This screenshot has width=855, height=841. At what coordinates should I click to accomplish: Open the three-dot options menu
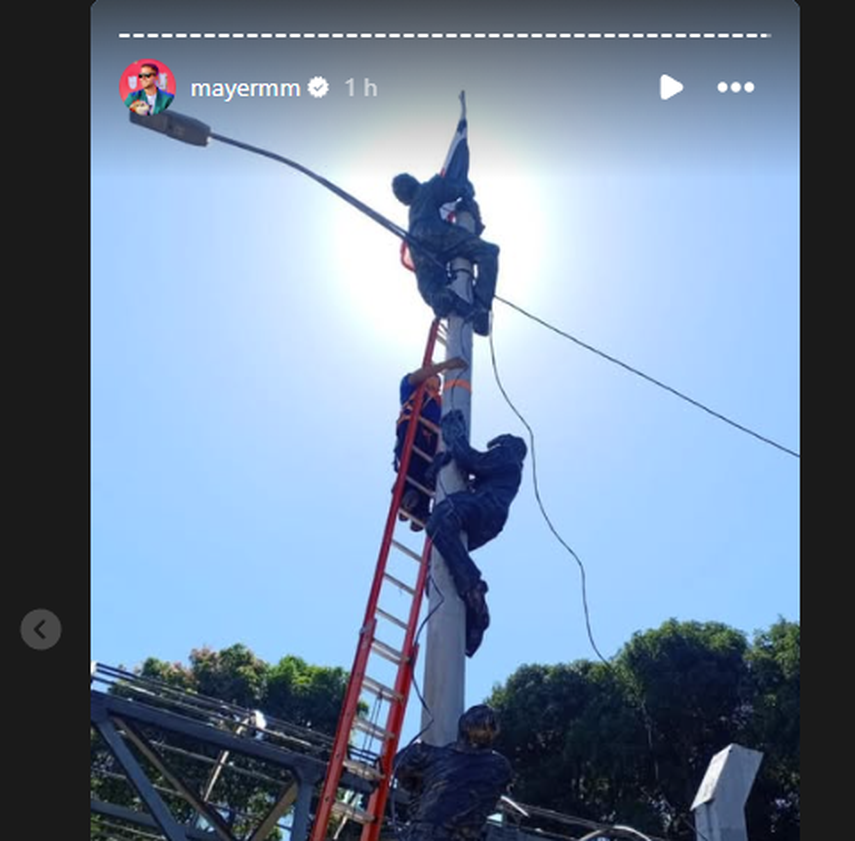[735, 87]
